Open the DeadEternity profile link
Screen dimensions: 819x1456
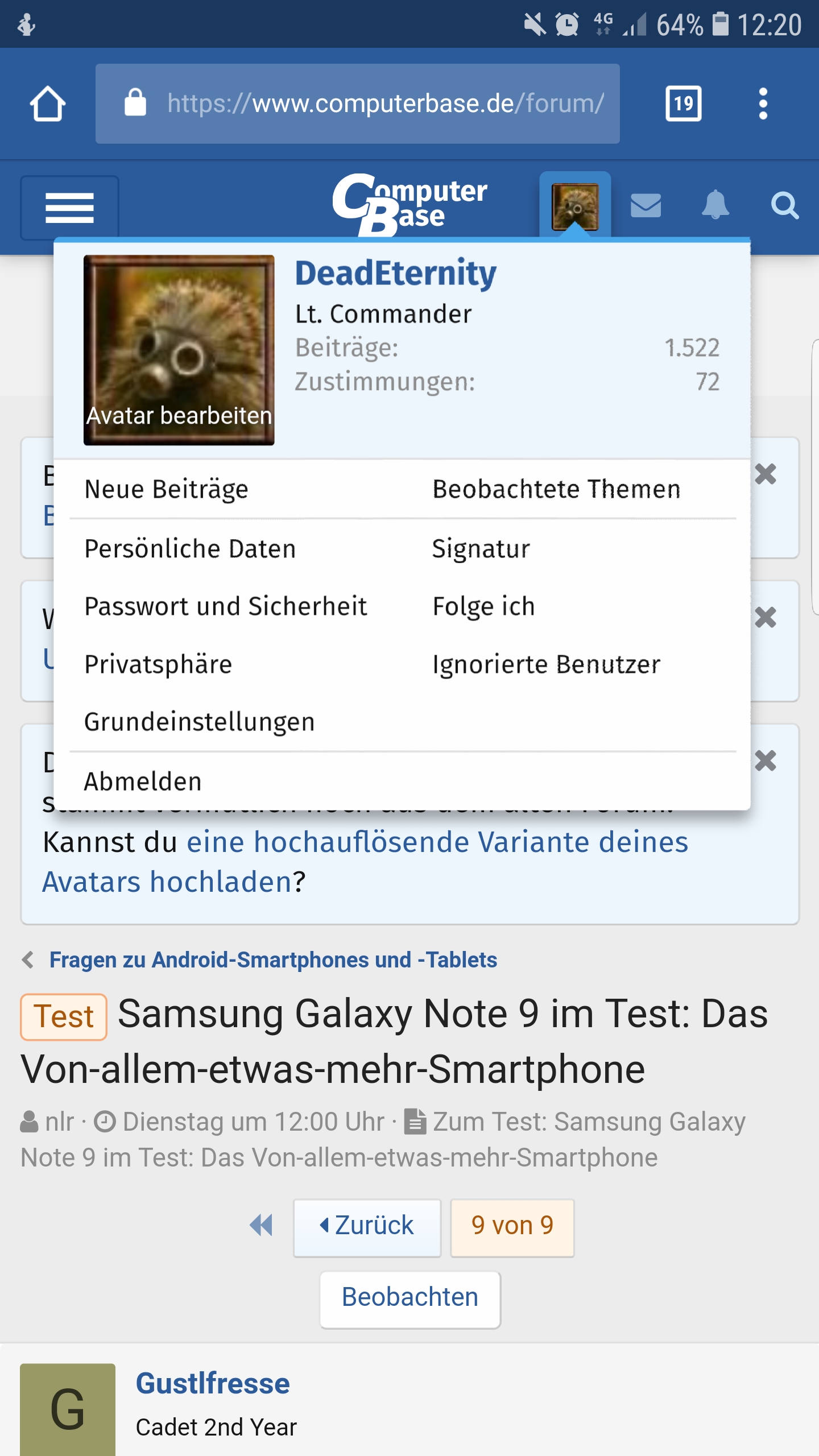pos(395,274)
